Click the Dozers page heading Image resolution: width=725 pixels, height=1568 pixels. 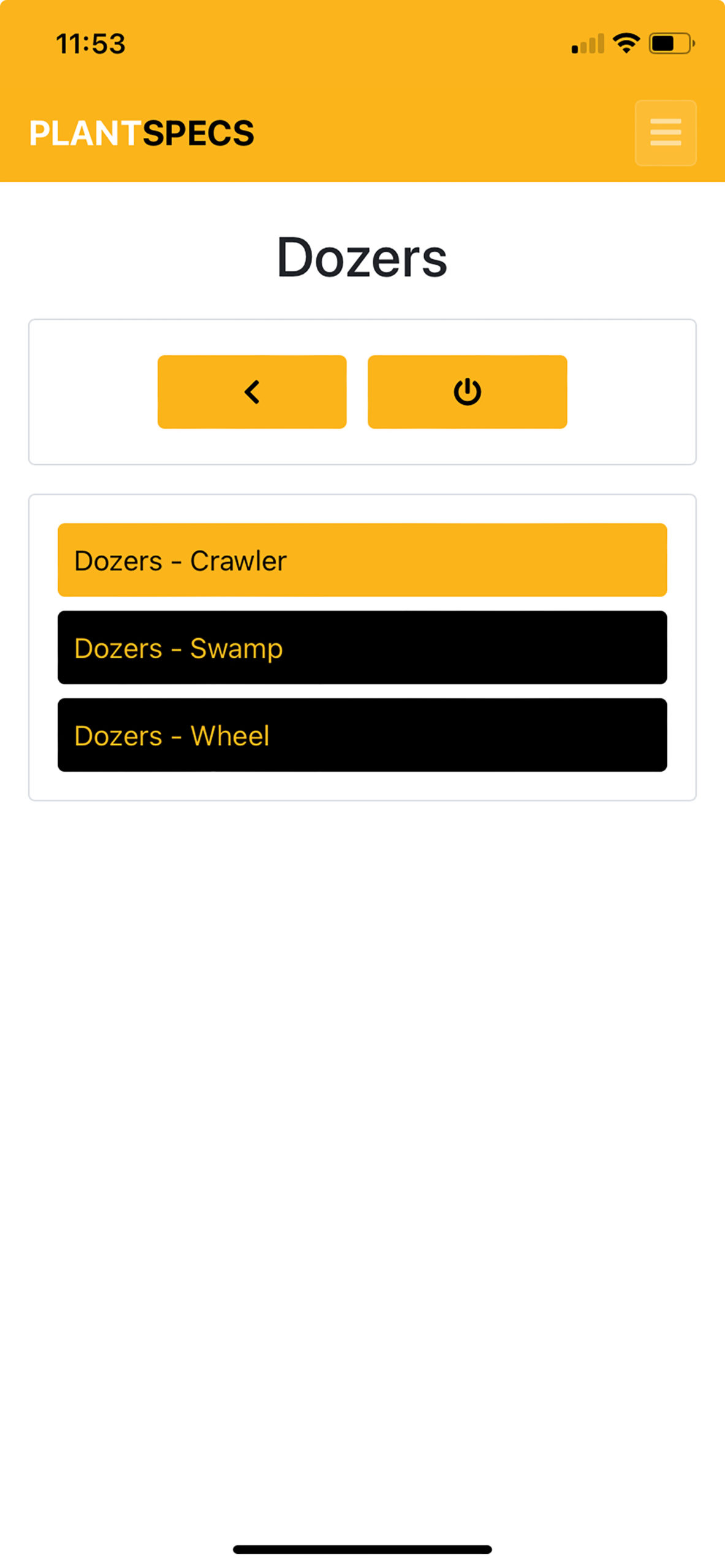point(362,257)
